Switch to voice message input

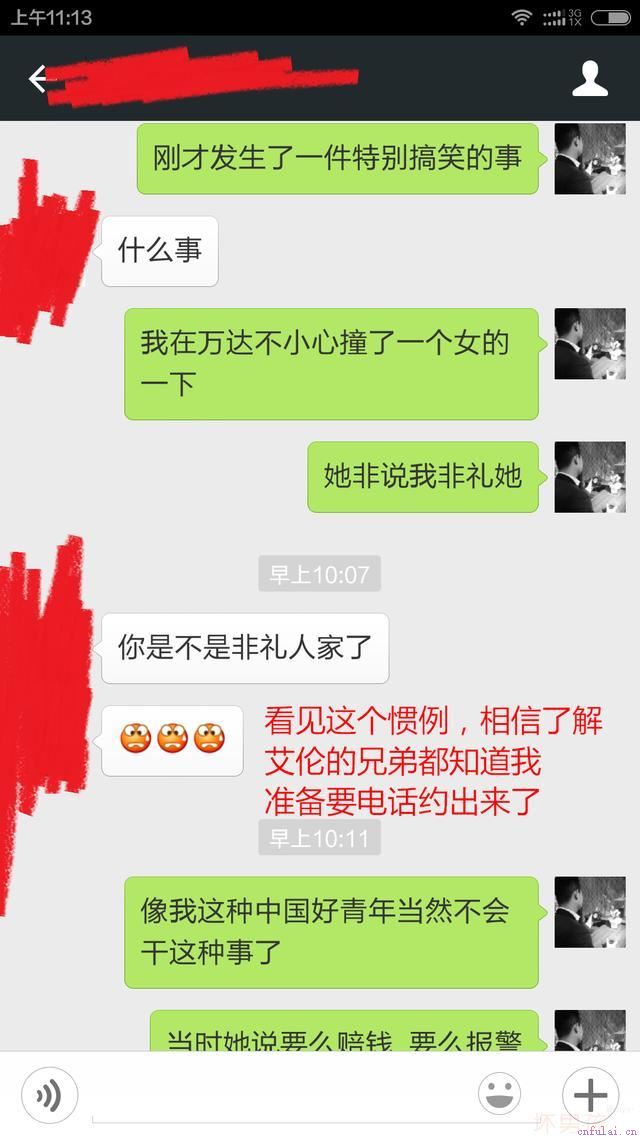tap(50, 1096)
